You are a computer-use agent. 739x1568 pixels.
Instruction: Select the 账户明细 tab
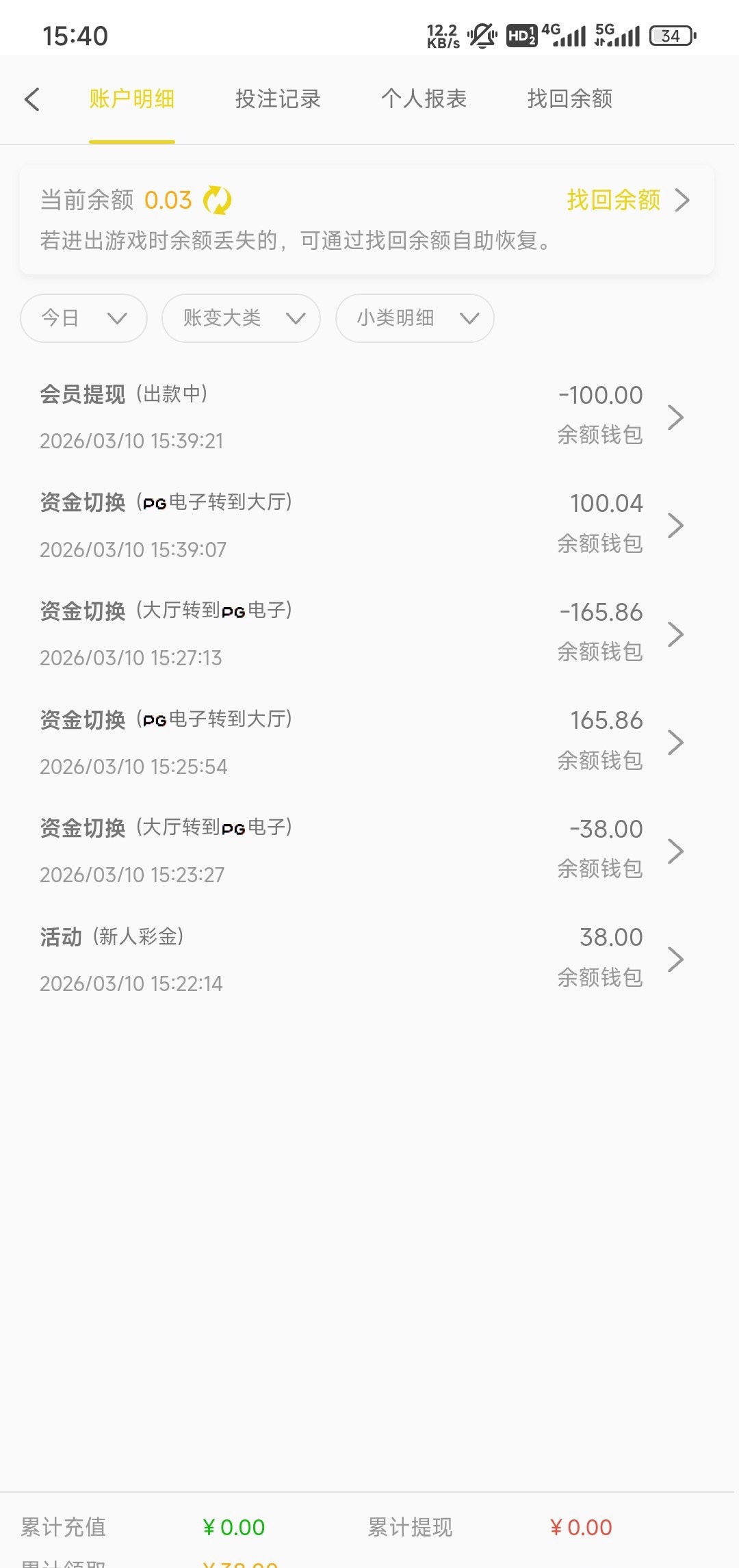[131, 99]
